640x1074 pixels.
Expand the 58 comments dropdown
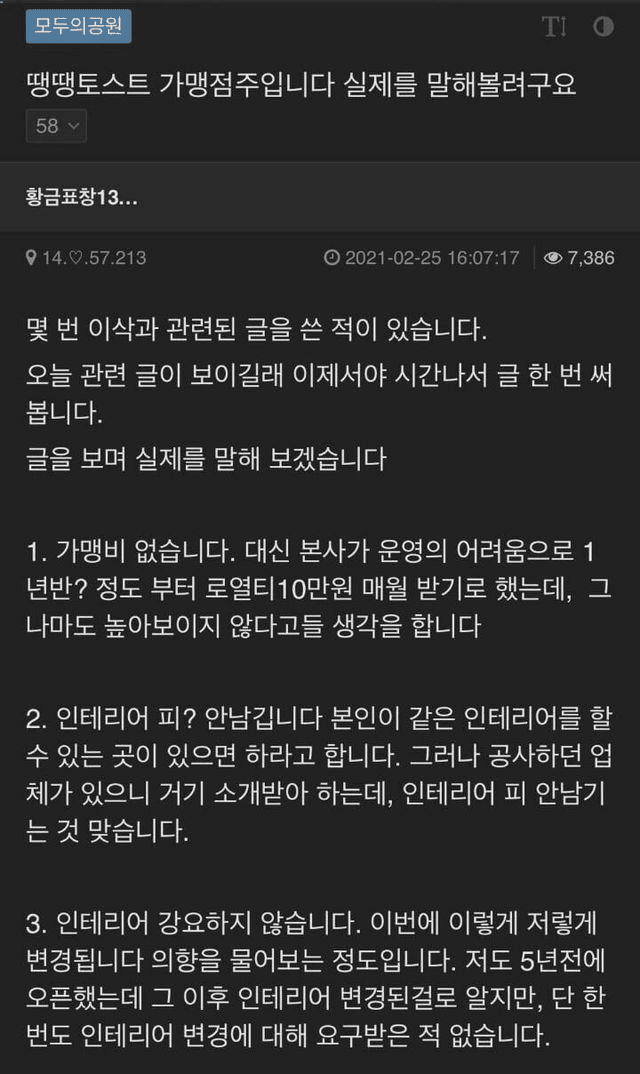[56, 126]
